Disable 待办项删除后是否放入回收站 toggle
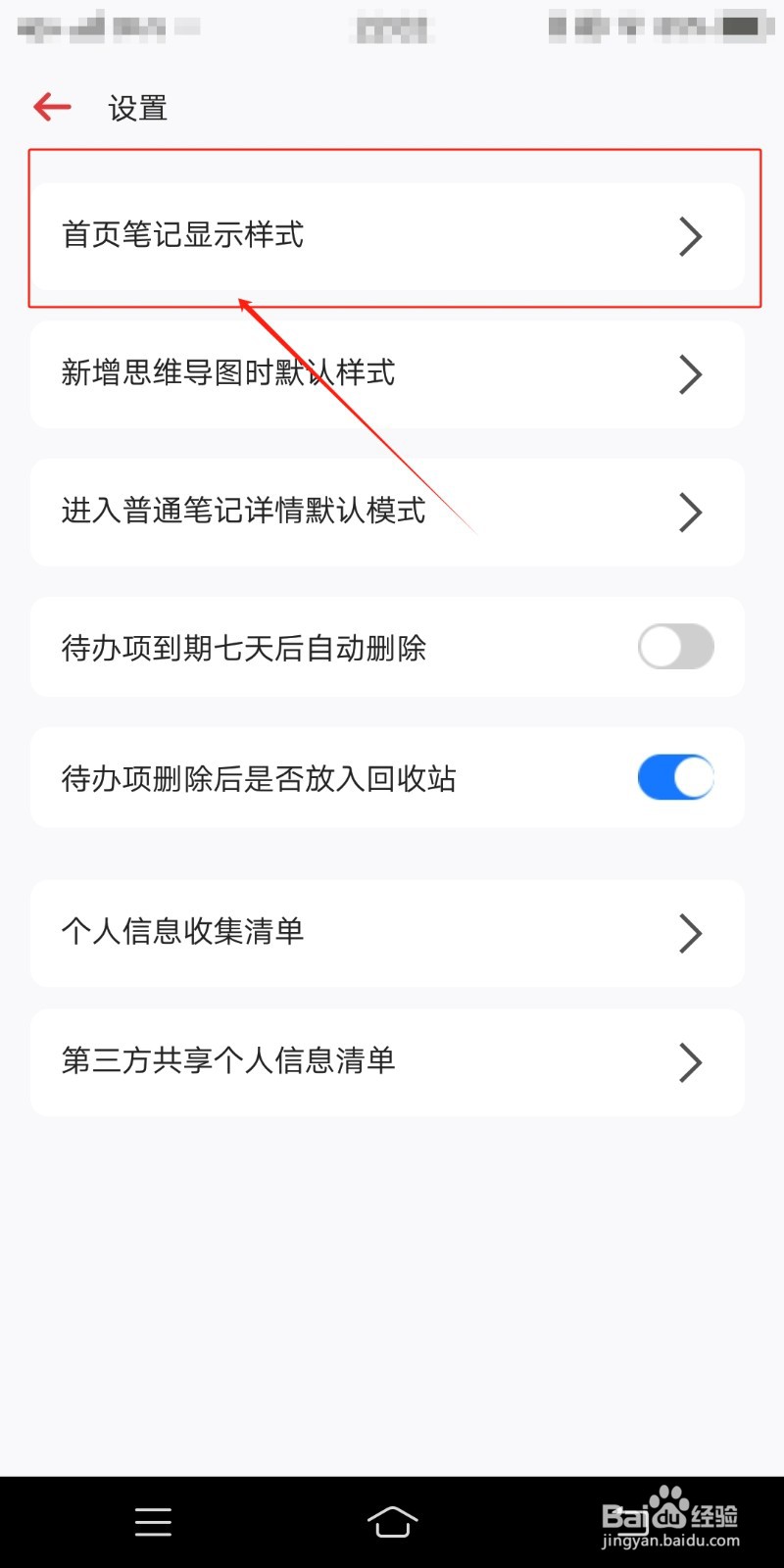 tap(675, 776)
